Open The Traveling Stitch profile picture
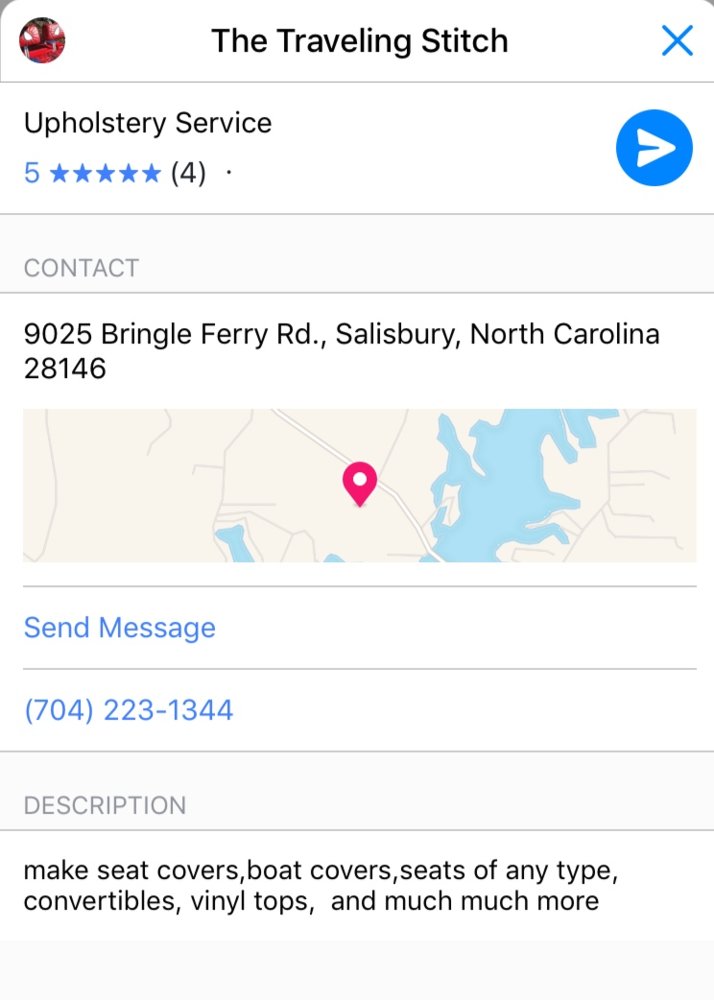Viewport: 714px width, 1000px height. [42, 41]
